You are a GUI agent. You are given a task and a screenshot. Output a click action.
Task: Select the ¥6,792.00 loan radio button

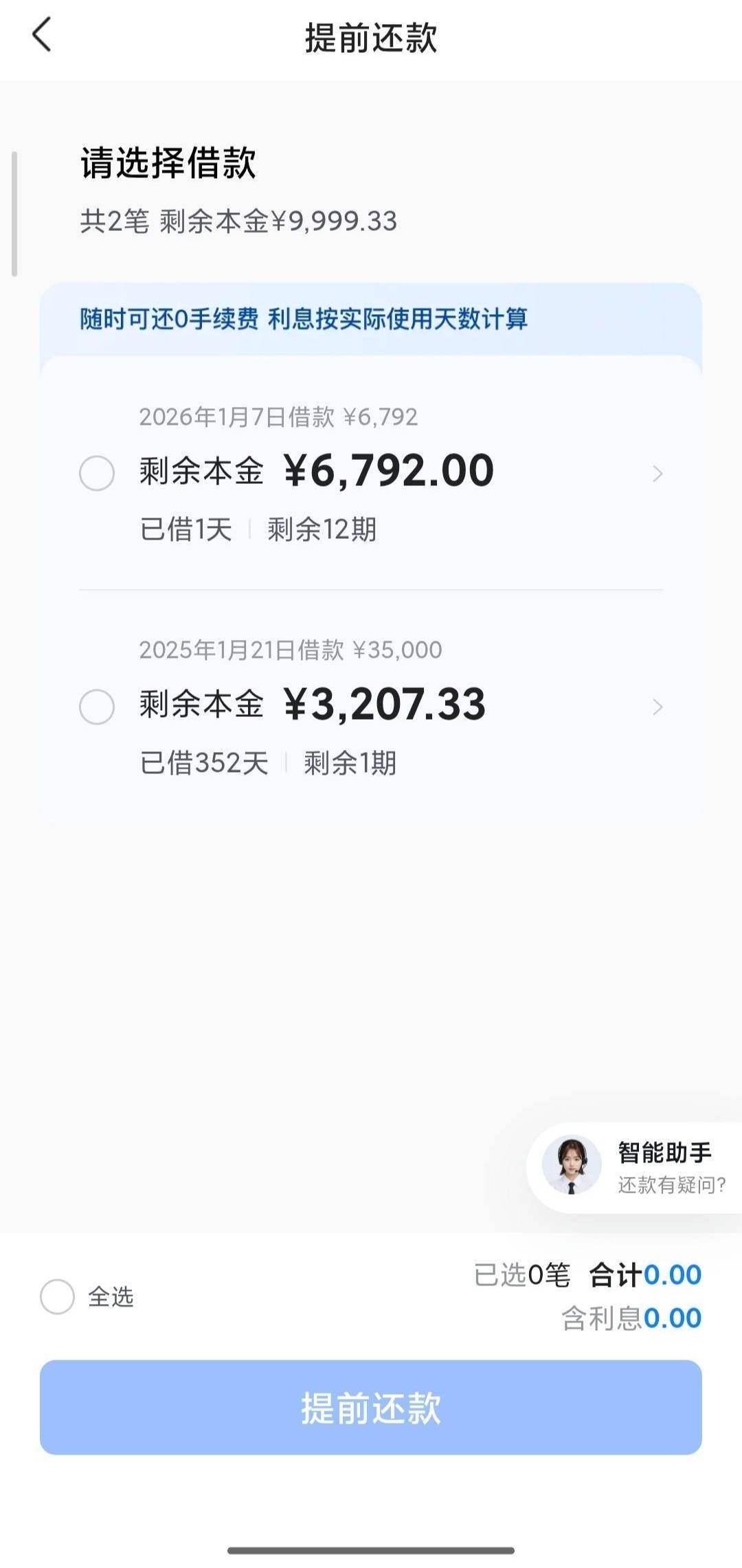97,473
